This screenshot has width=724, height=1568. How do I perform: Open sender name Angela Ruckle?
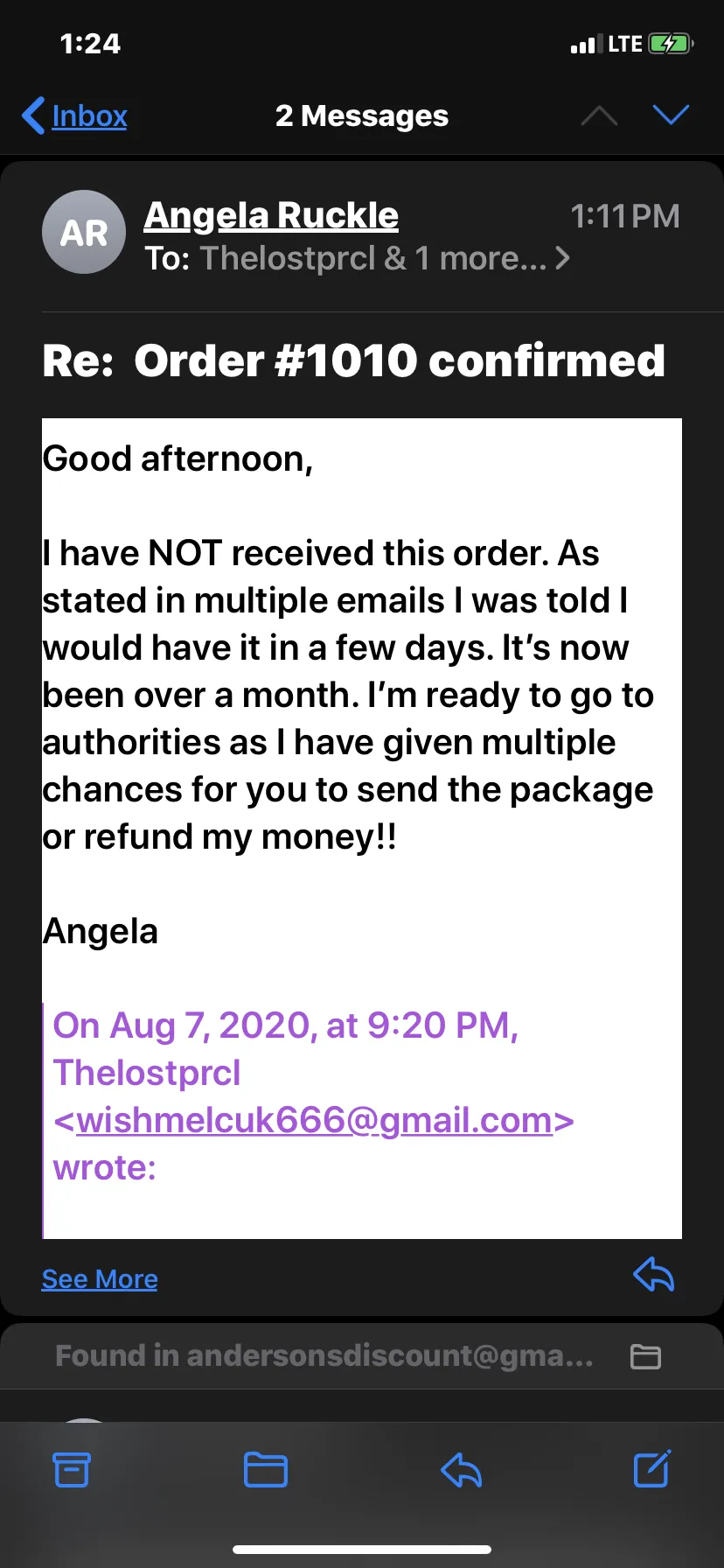click(271, 215)
